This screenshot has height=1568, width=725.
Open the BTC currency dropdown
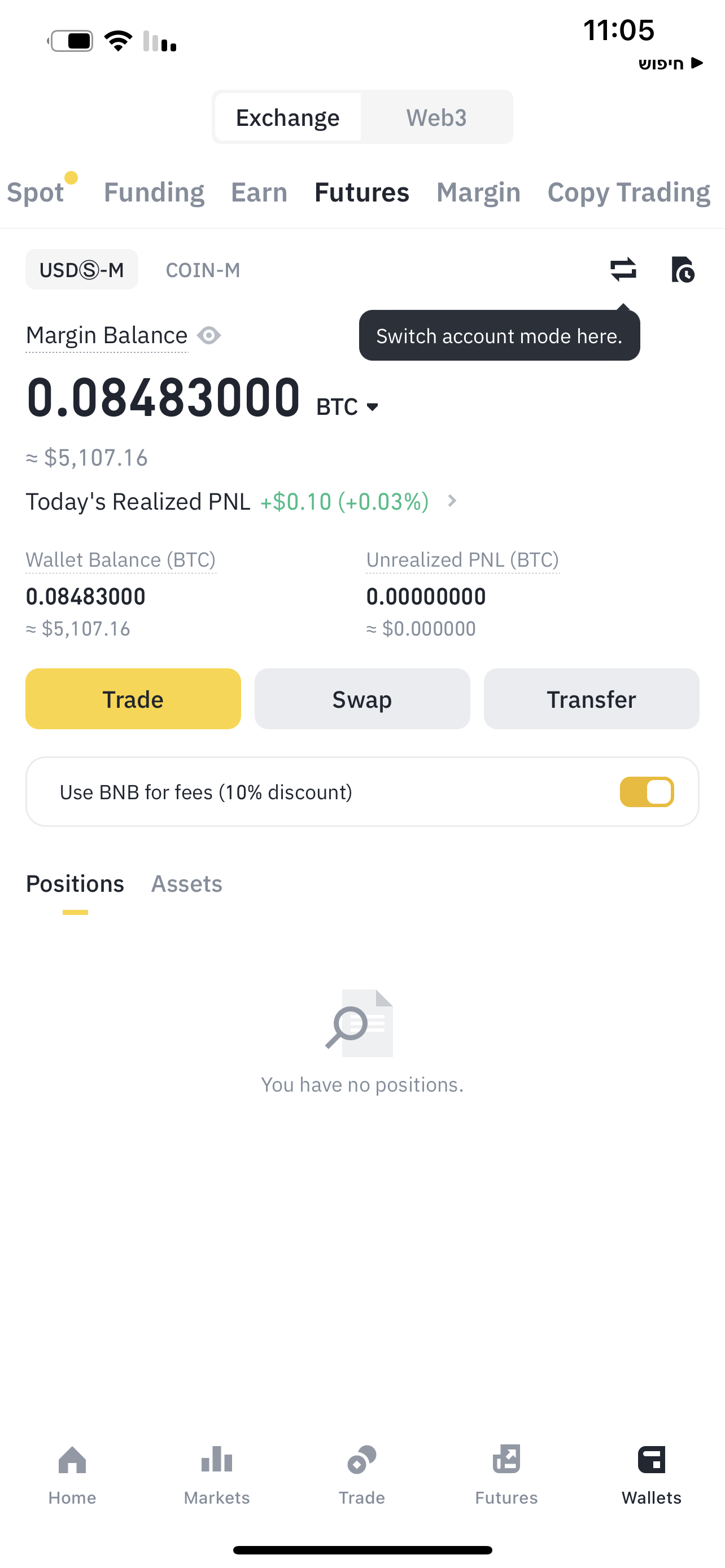[348, 406]
